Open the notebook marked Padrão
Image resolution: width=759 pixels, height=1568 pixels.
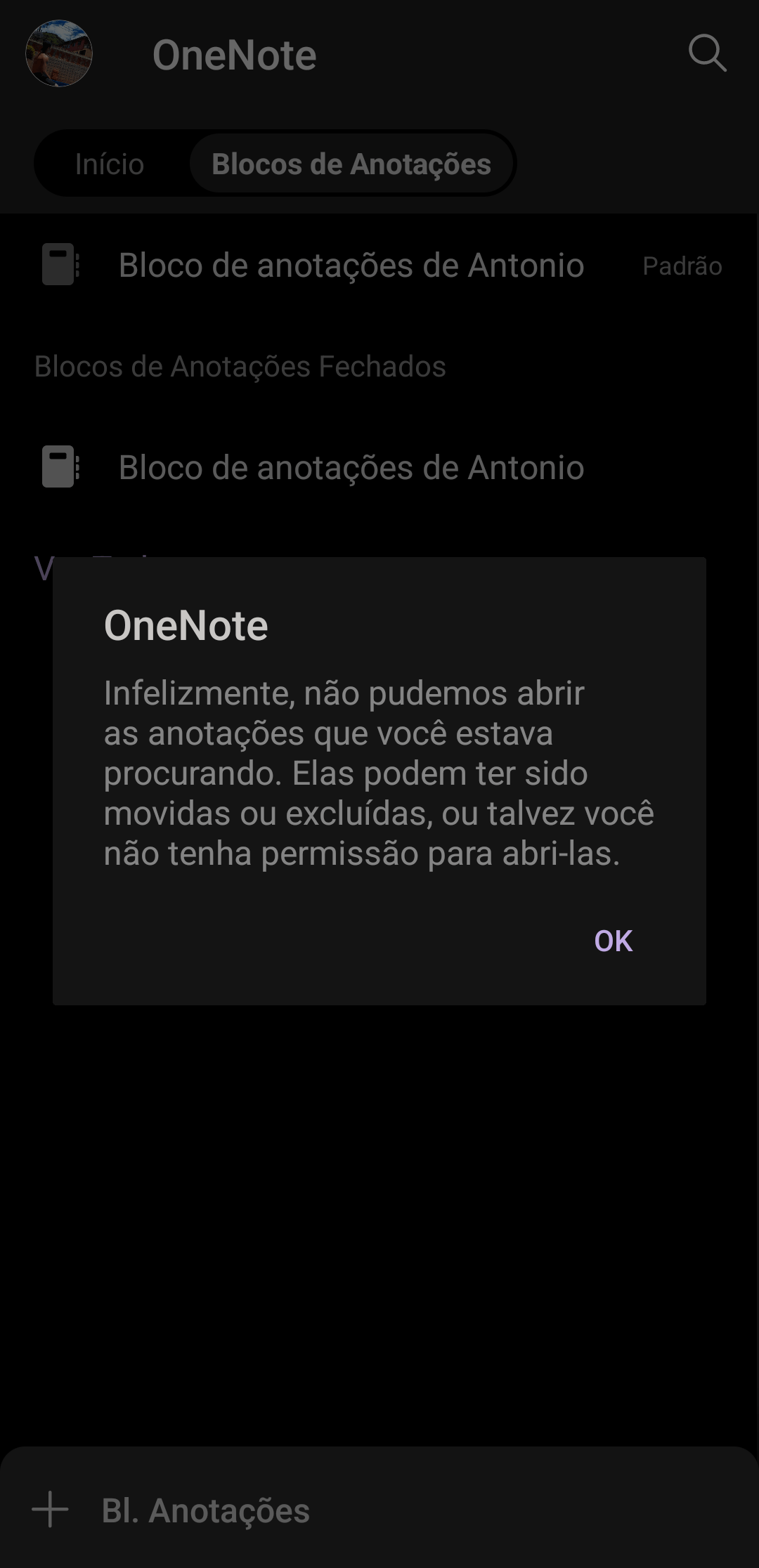pos(351,266)
